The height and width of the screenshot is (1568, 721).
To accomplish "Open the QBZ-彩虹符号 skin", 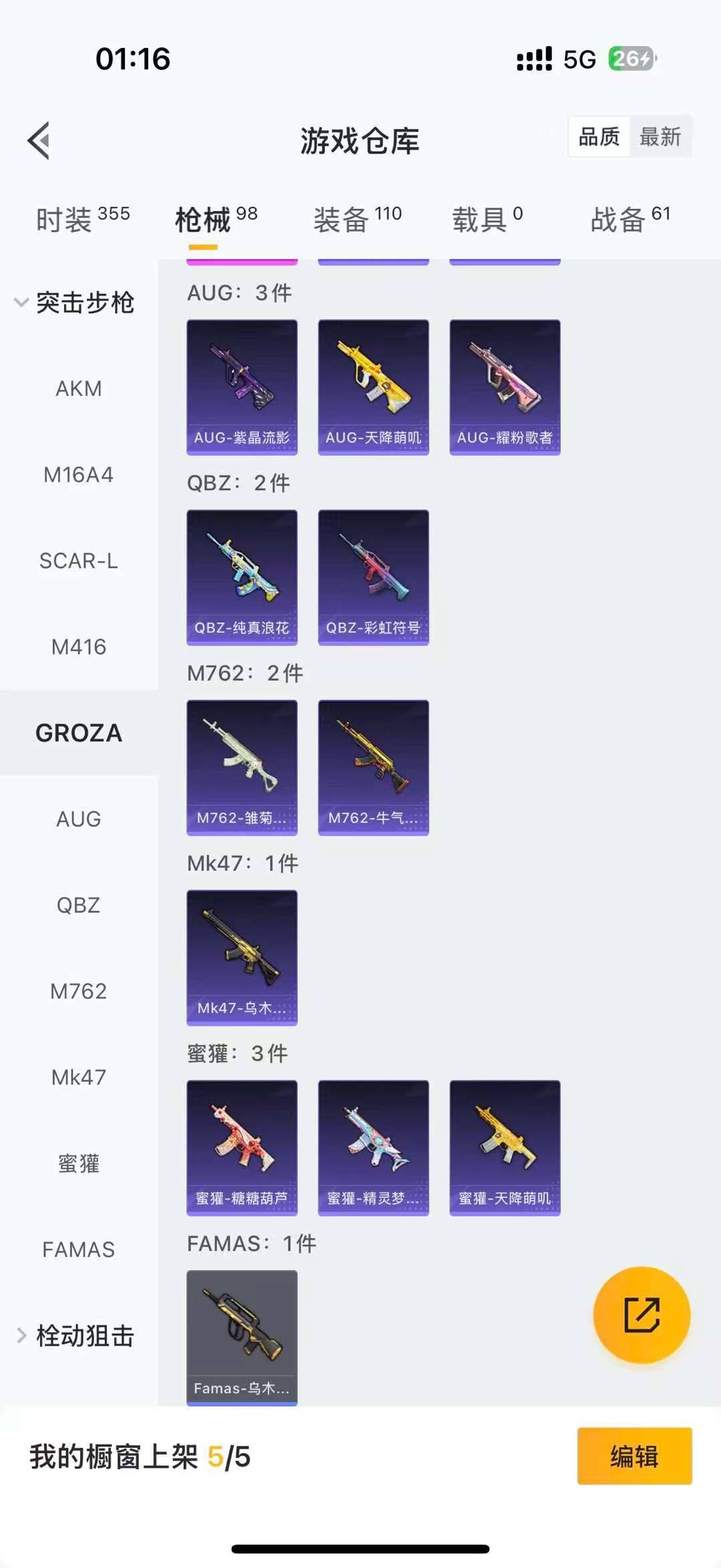I will click(373, 577).
